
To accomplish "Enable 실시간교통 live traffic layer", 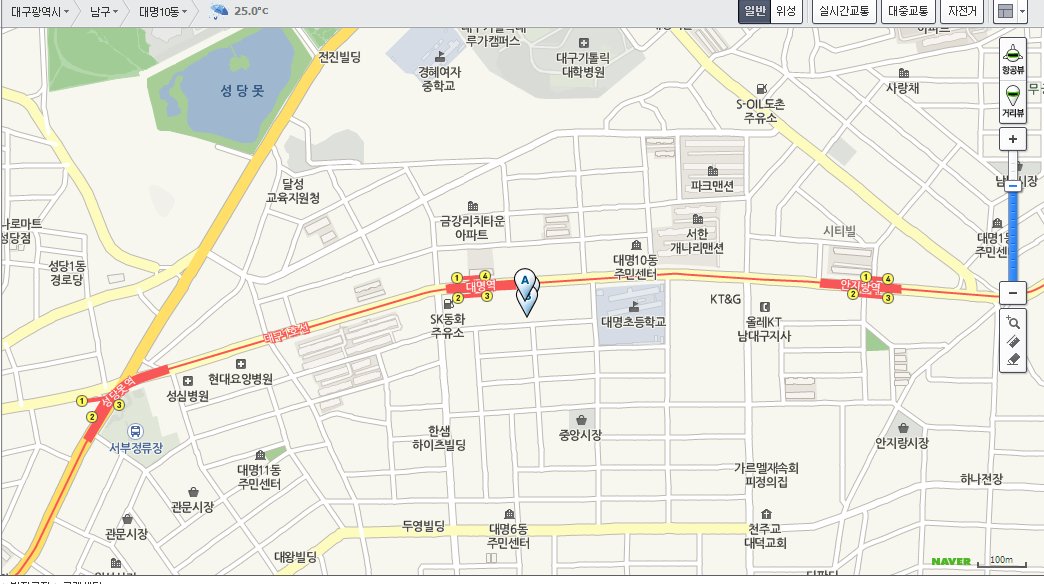I will [844, 11].
